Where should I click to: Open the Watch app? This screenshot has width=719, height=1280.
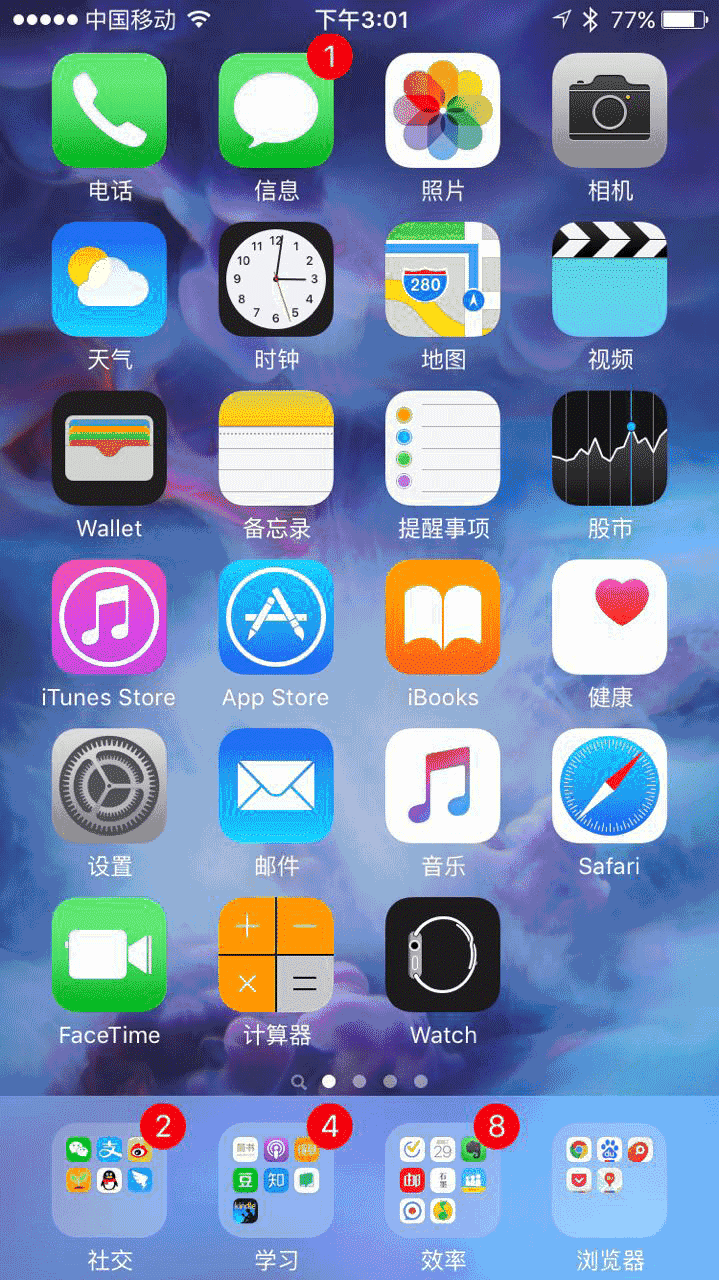pos(442,954)
